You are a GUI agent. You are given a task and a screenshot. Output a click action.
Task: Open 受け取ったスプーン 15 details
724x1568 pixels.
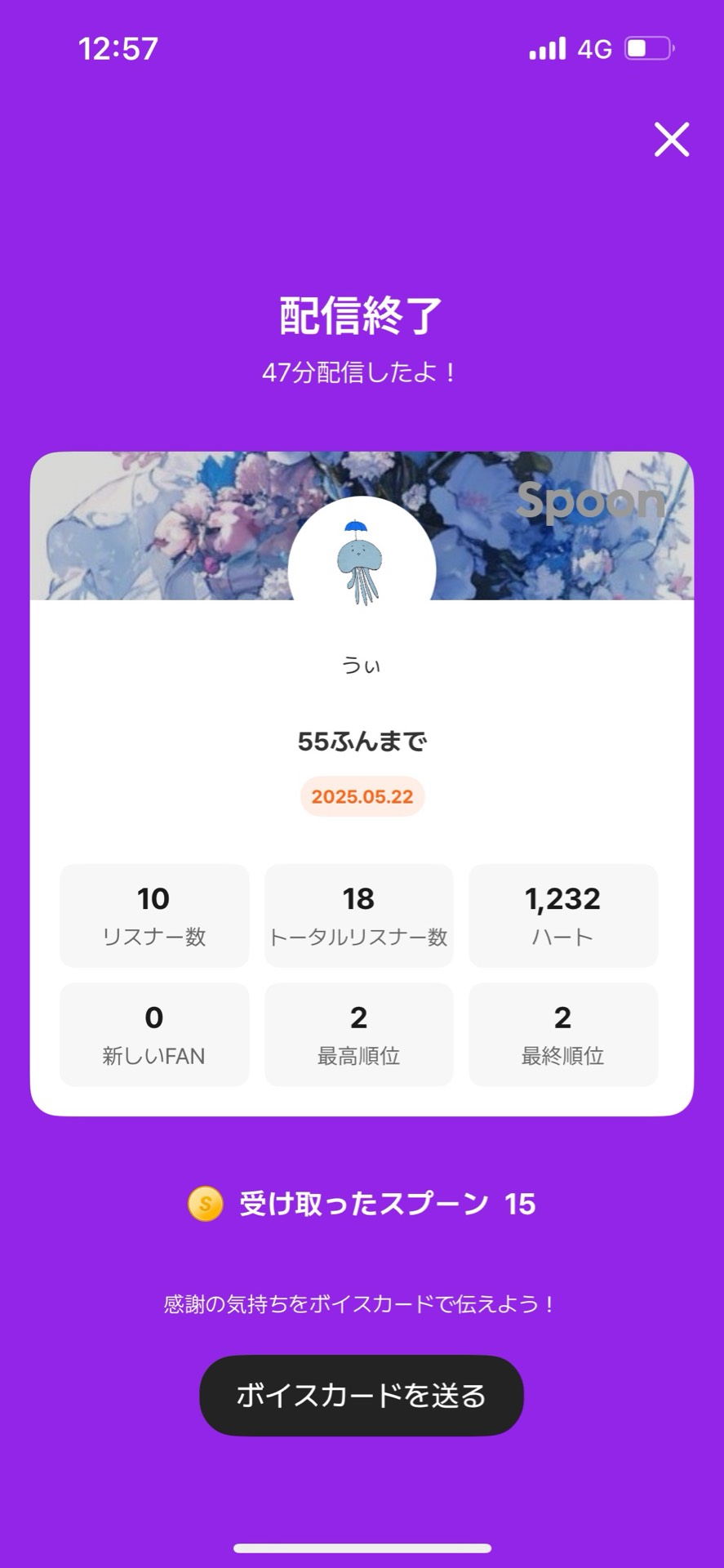[x=384, y=1205]
